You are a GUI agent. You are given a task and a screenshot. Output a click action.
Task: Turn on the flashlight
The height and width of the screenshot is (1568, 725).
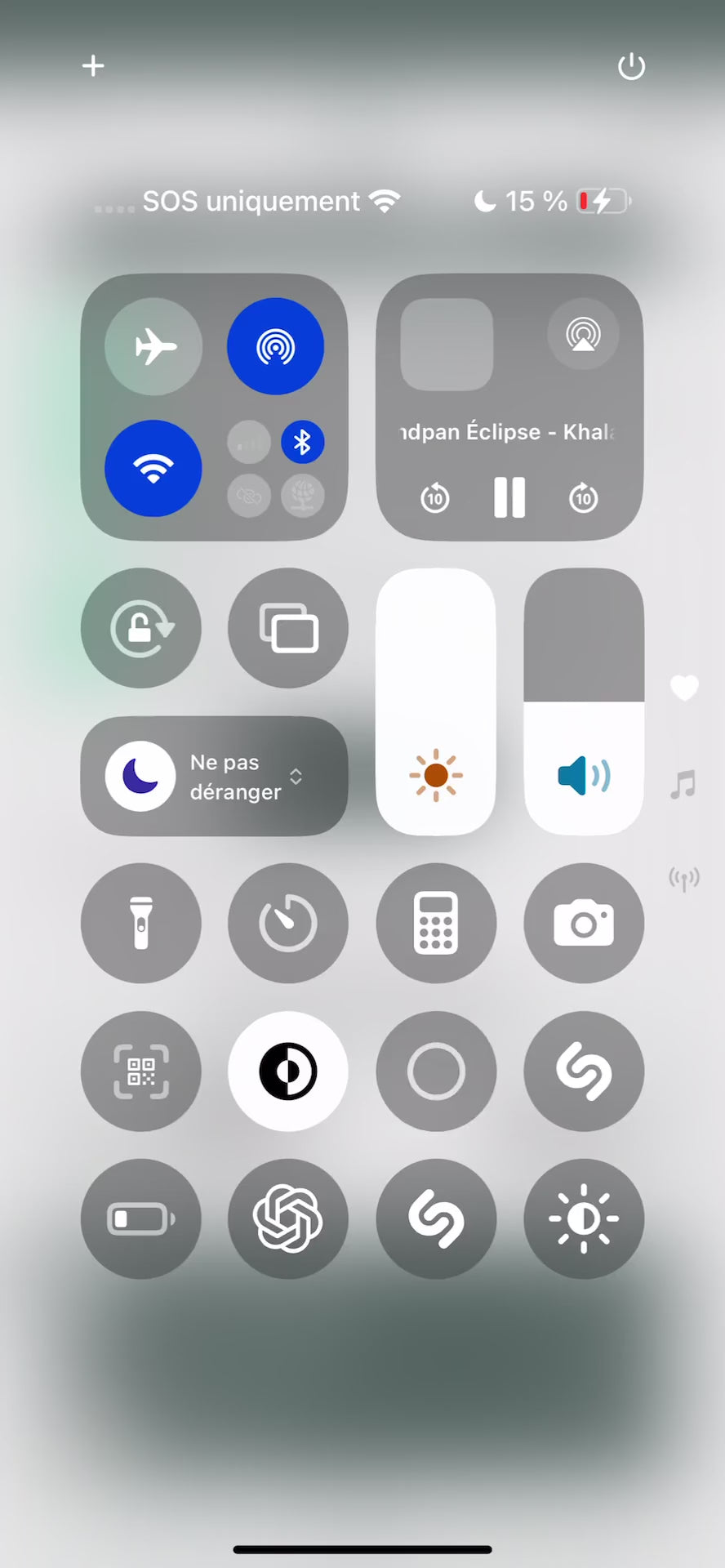[141, 923]
